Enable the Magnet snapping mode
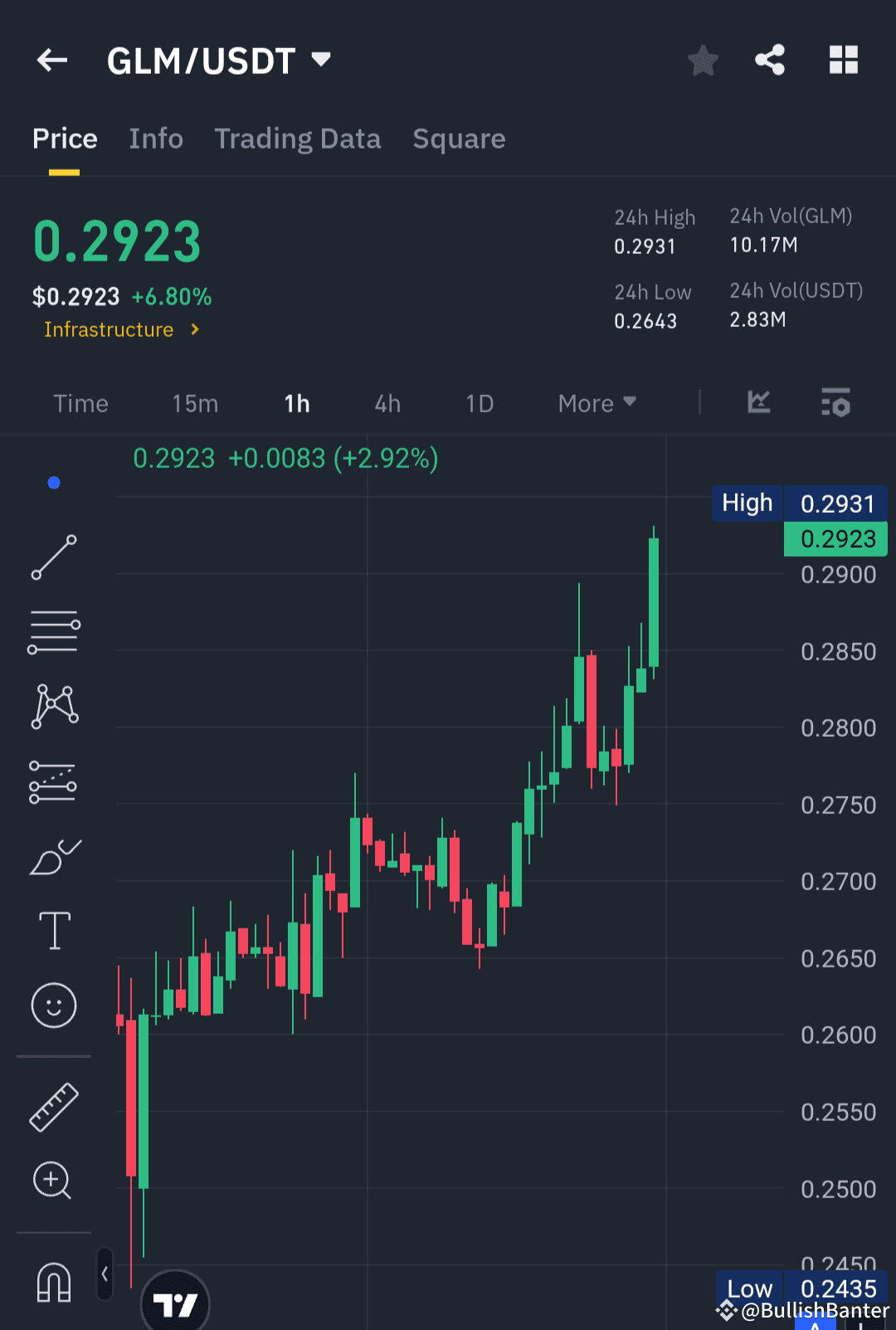 (x=53, y=1283)
